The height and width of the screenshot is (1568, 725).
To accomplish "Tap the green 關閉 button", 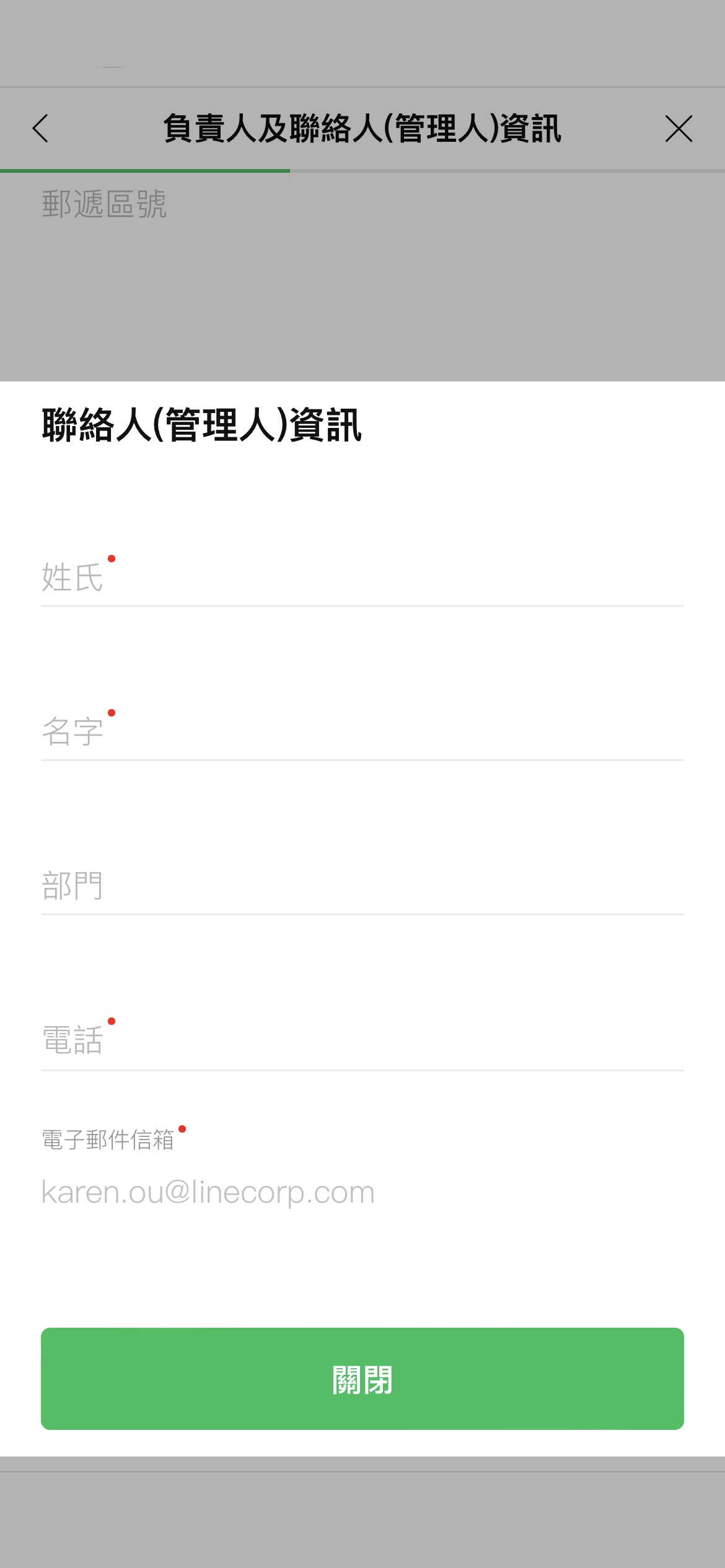I will pyautogui.click(x=362, y=1379).
